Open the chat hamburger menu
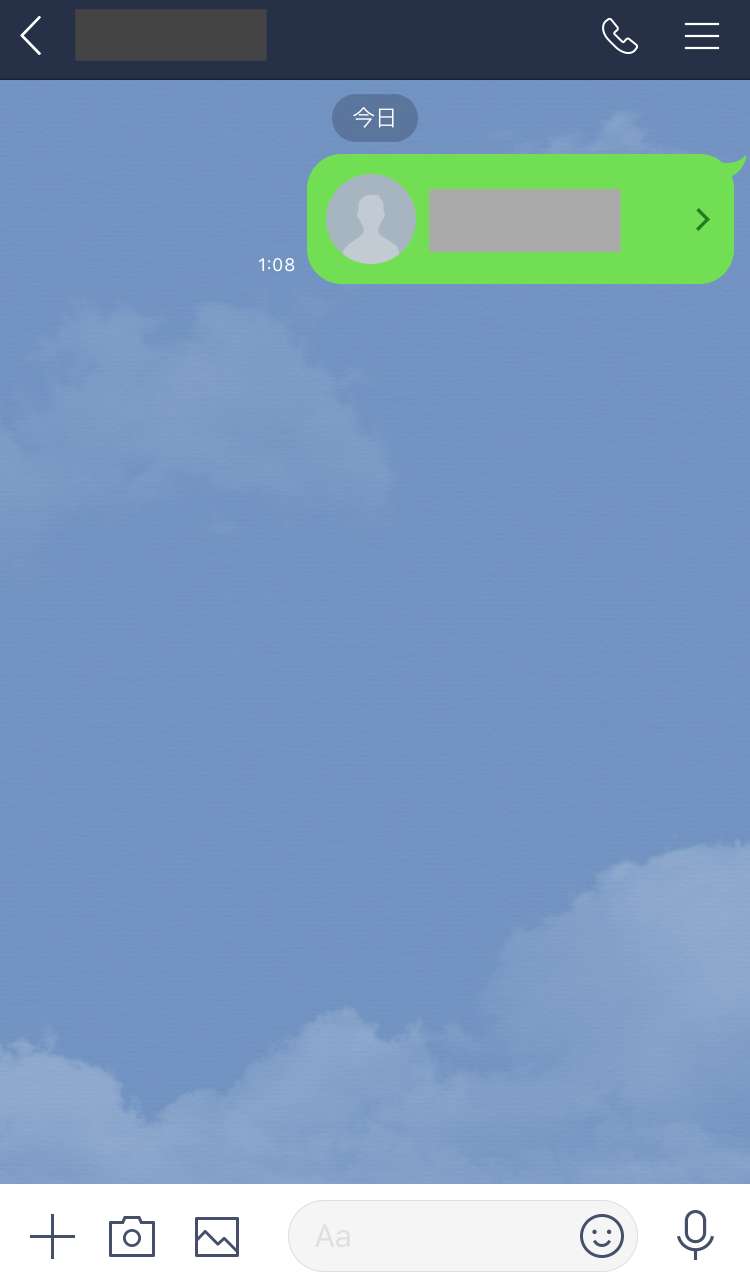Screen dimensions: 750x1286 pos(701,36)
